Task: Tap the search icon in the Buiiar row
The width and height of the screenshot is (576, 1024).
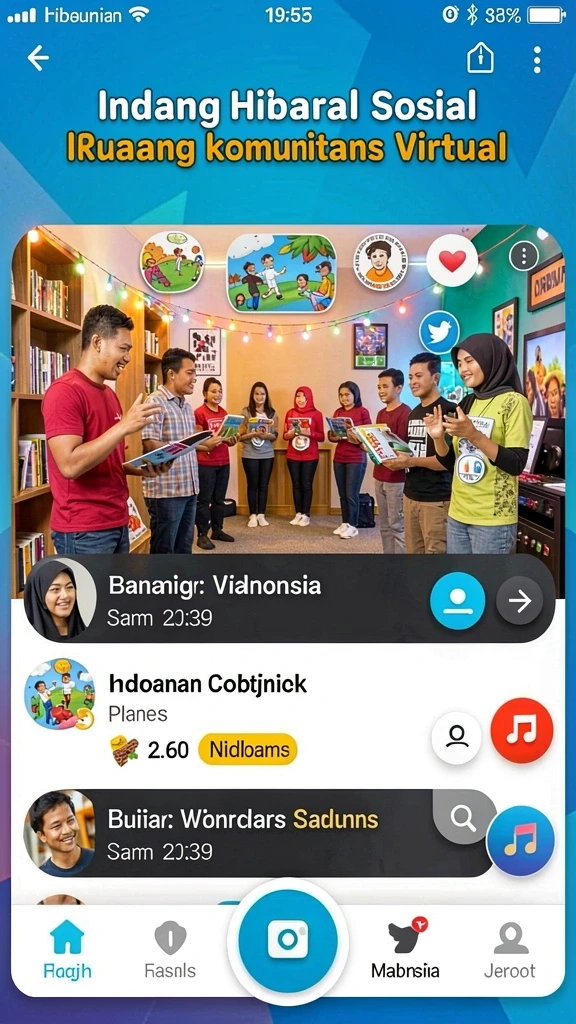Action: click(464, 818)
